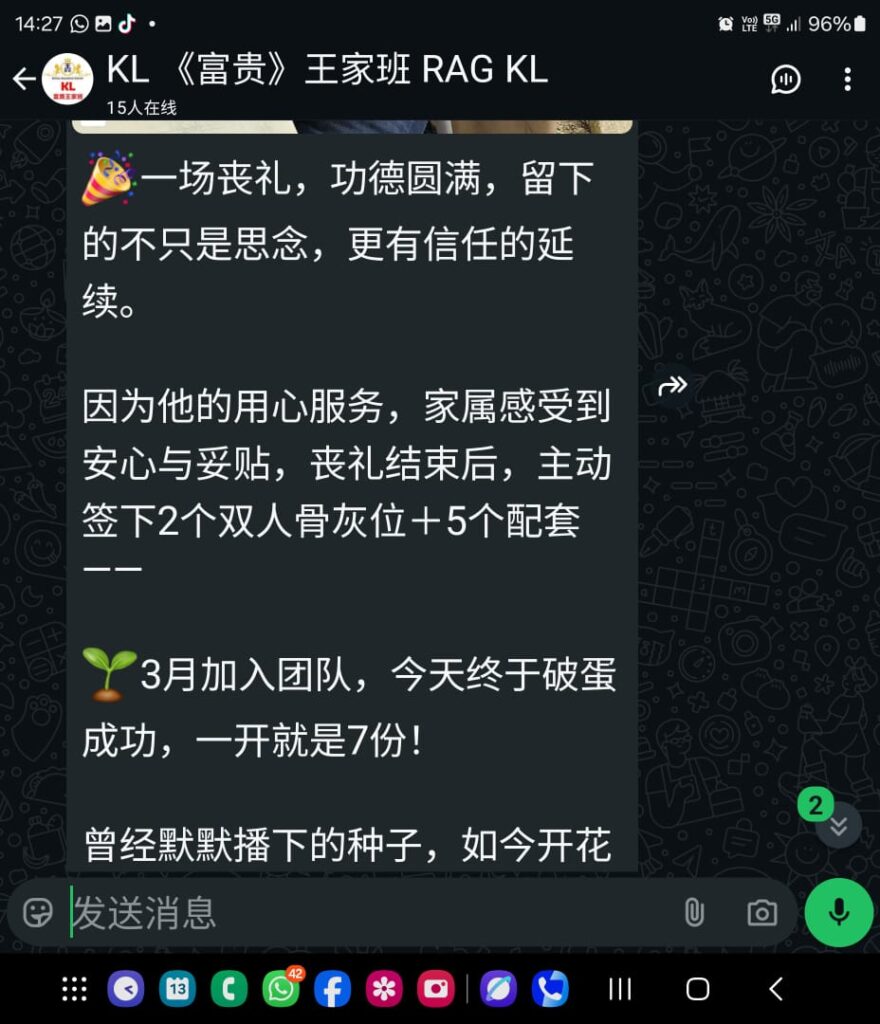Open the emoji and sticker picker
This screenshot has height=1024, width=880.
[x=38, y=912]
